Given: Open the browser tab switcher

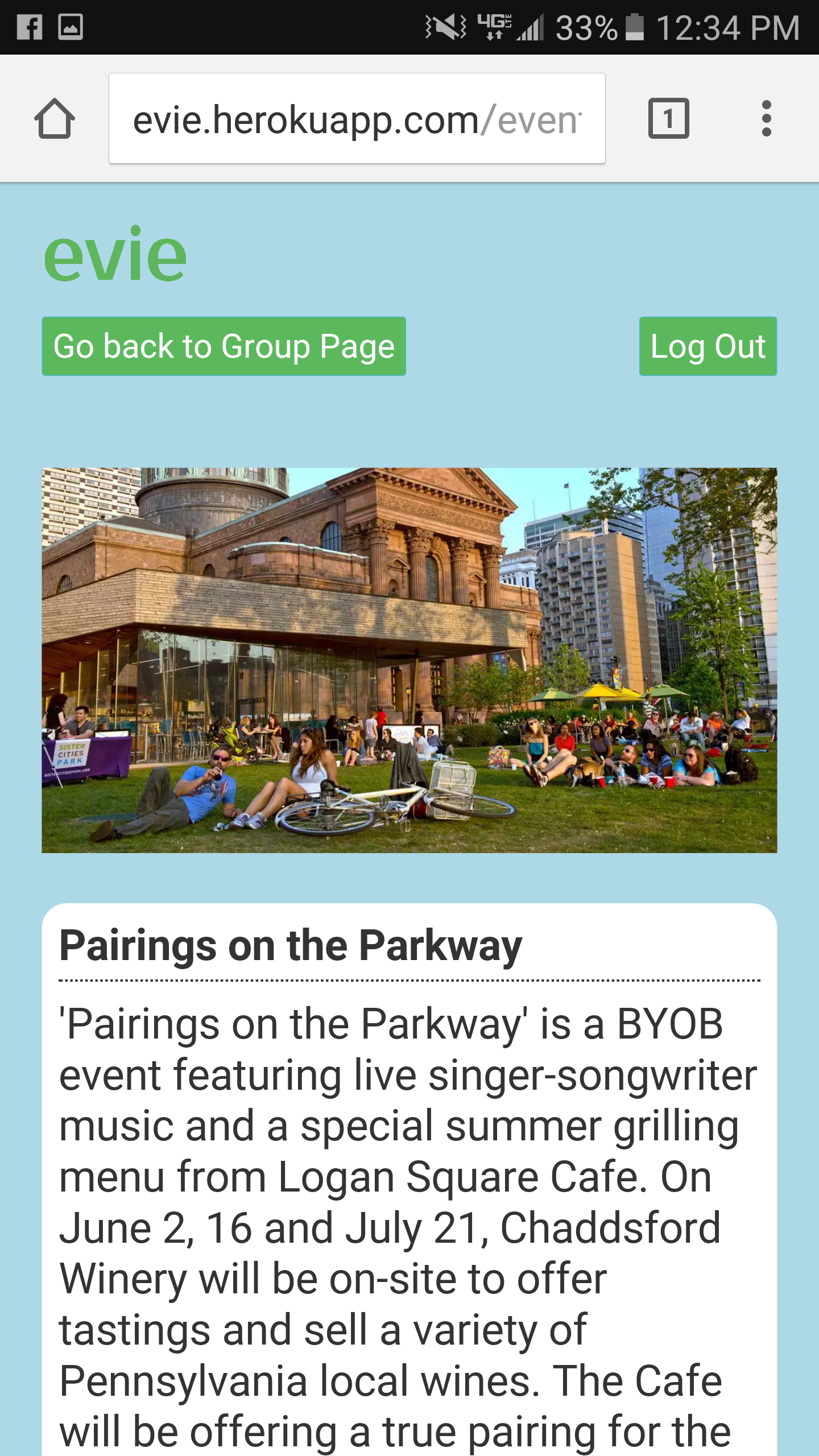Looking at the screenshot, I should pos(668,119).
